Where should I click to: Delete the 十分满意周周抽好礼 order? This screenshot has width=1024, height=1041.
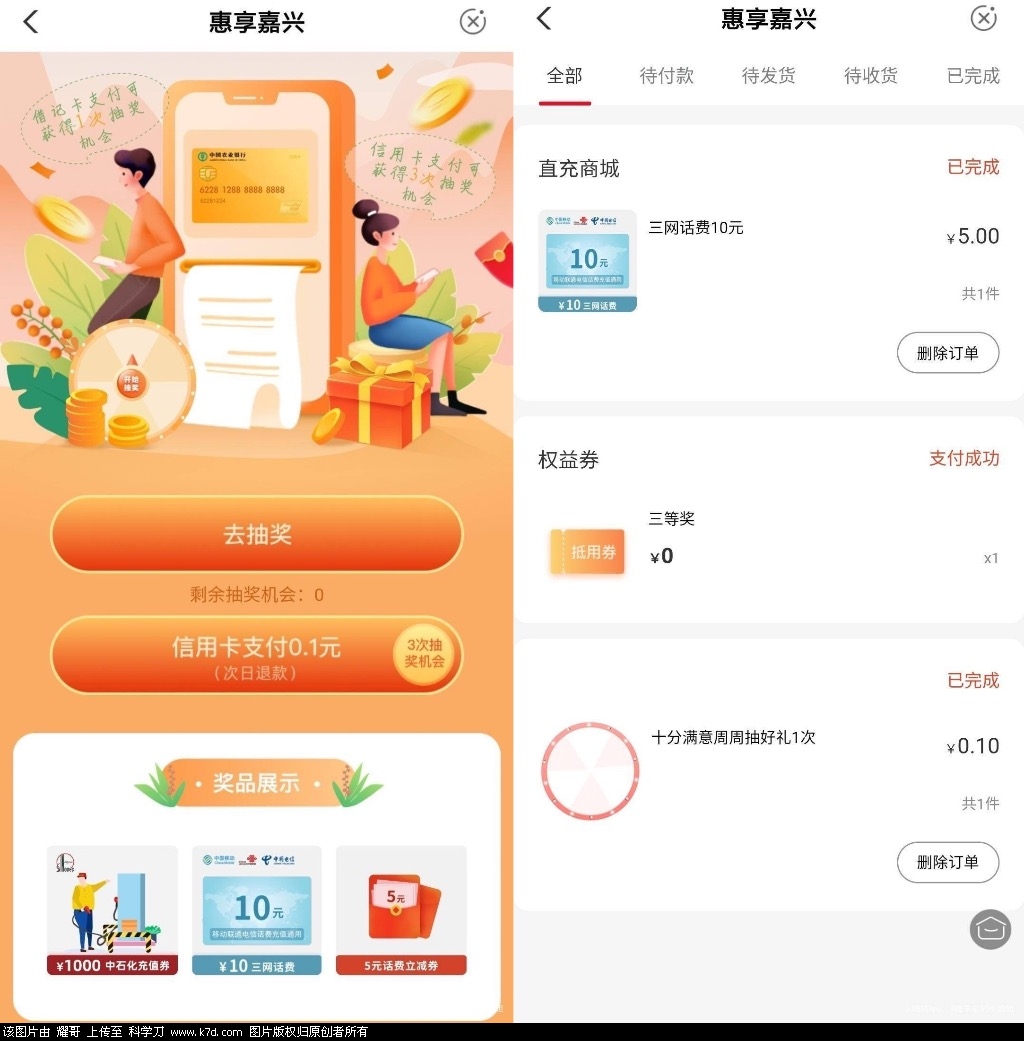(x=948, y=862)
